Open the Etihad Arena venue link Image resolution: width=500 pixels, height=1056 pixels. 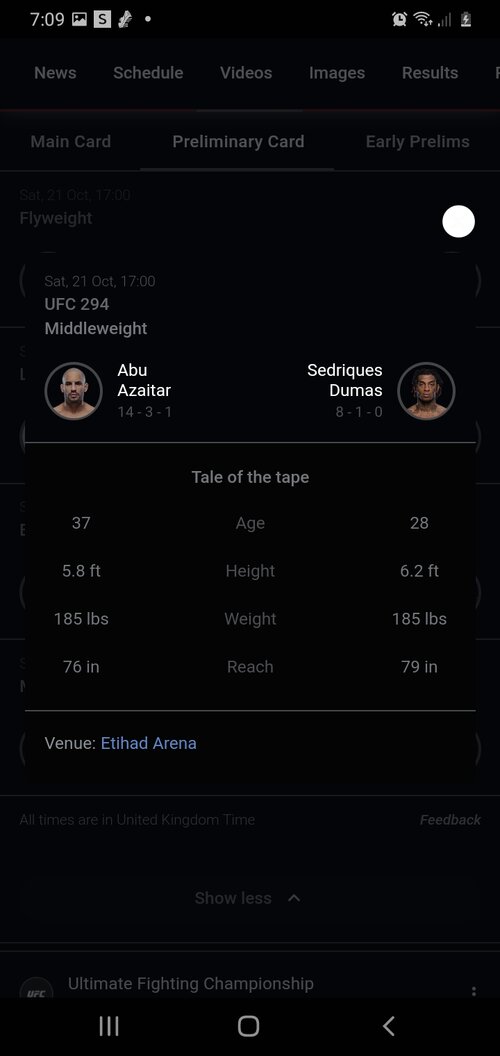149,744
